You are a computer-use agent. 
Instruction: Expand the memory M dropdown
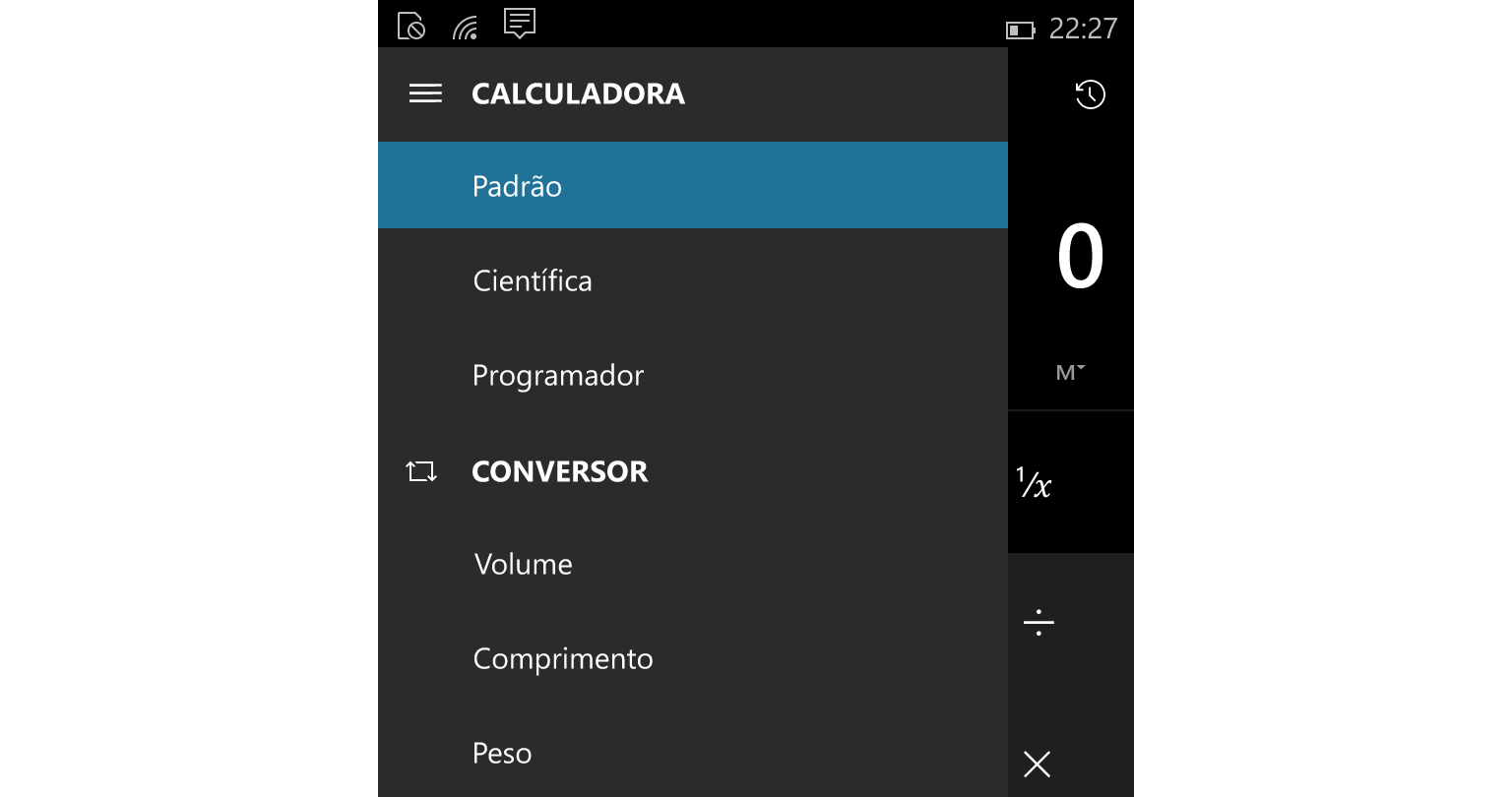click(x=1070, y=372)
